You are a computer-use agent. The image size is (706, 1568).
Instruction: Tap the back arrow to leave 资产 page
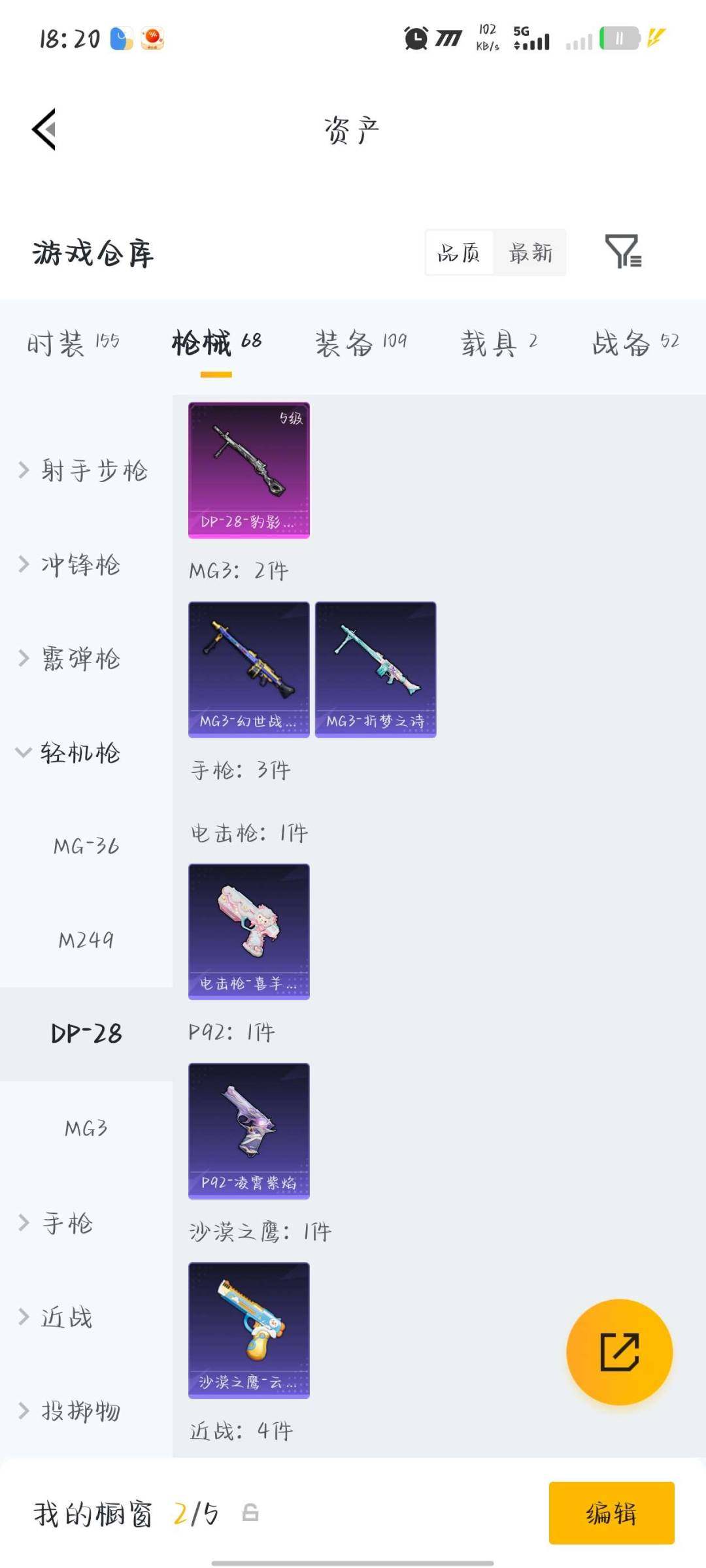coord(44,129)
